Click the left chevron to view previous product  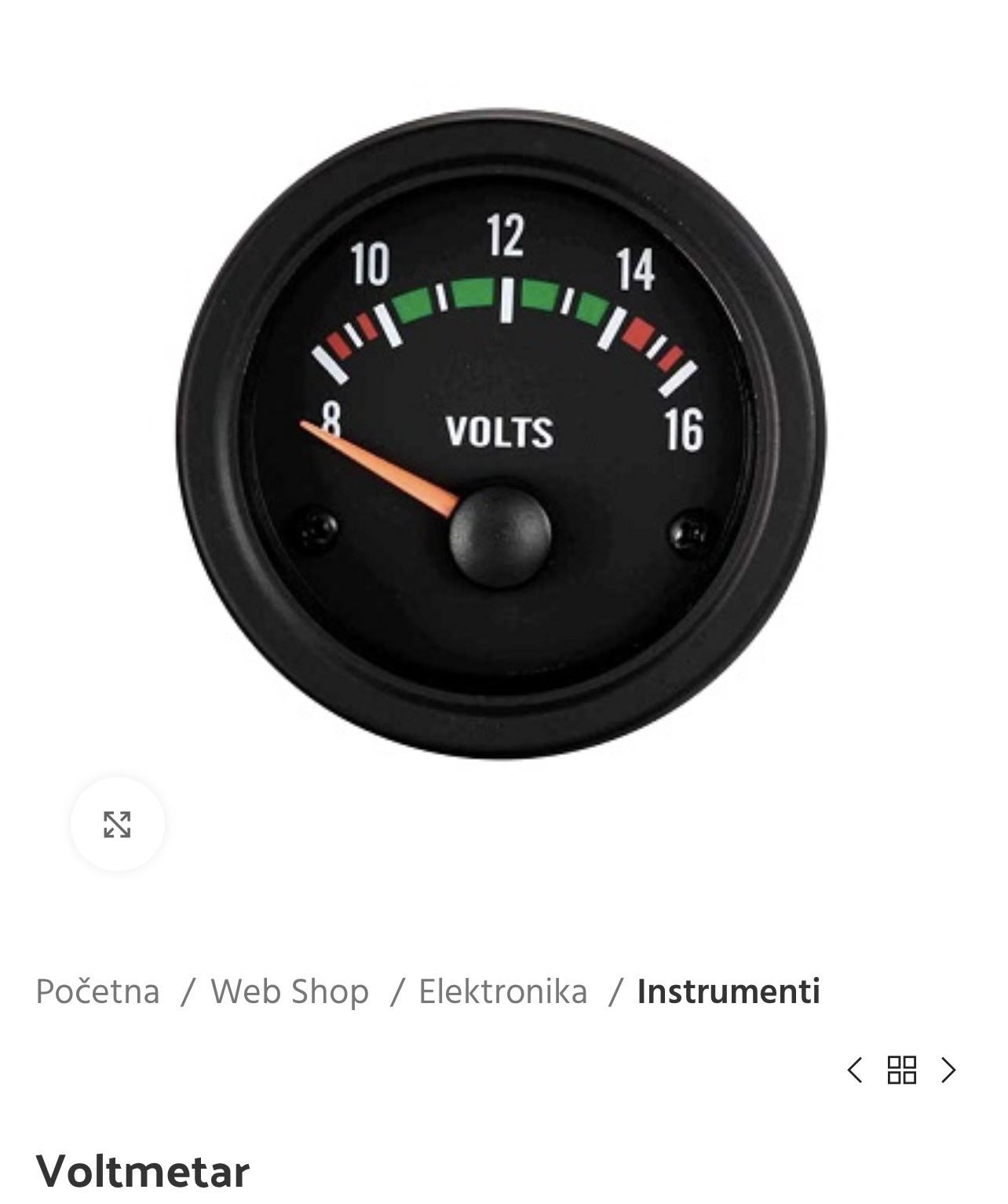click(x=855, y=1069)
